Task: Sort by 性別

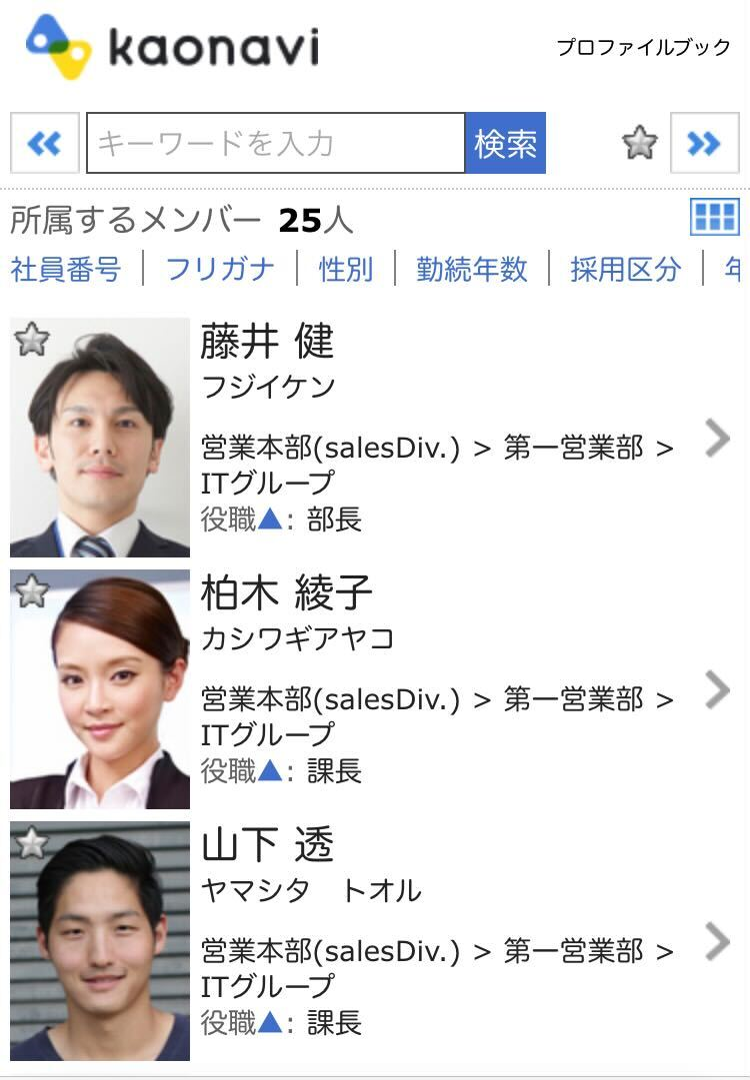Action: pyautogui.click(x=346, y=269)
